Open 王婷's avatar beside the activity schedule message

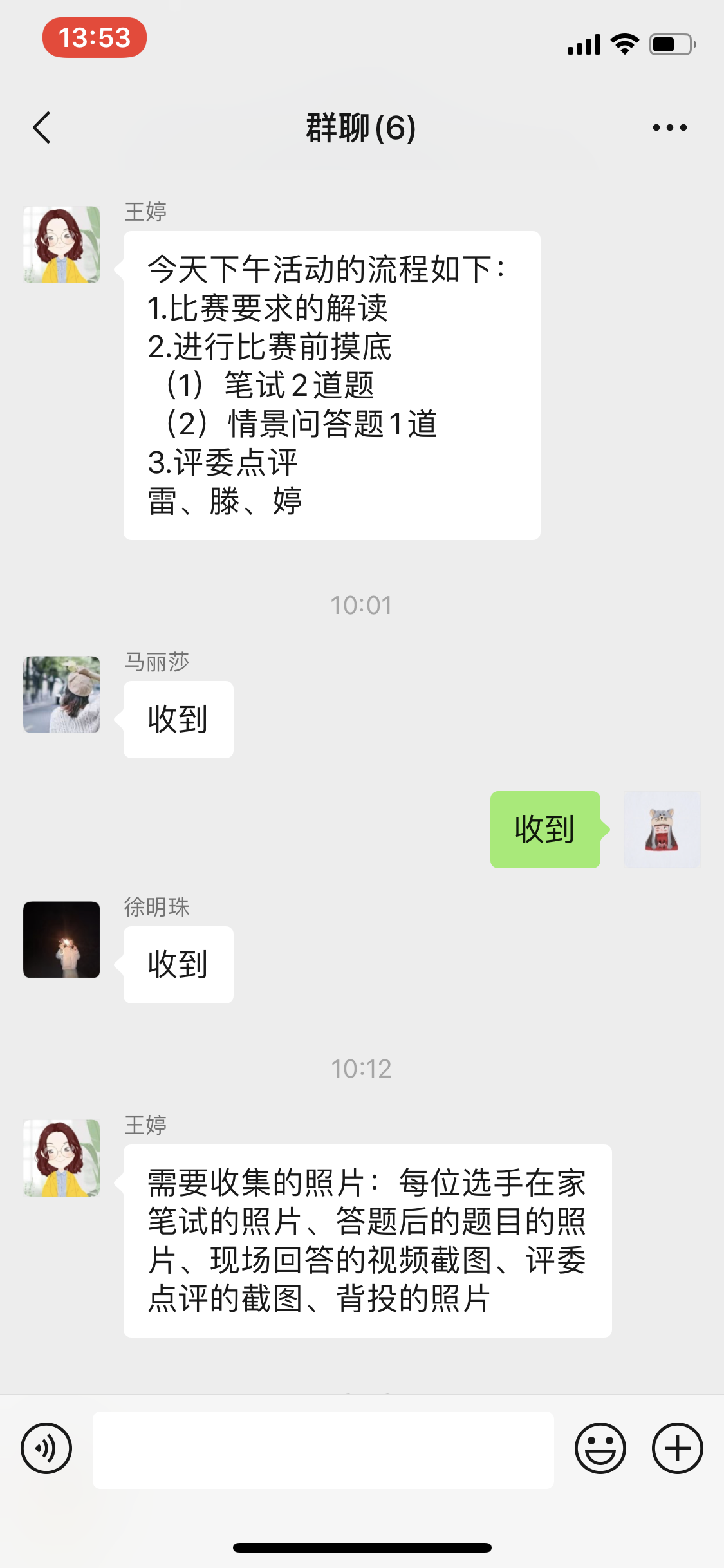coord(62,245)
